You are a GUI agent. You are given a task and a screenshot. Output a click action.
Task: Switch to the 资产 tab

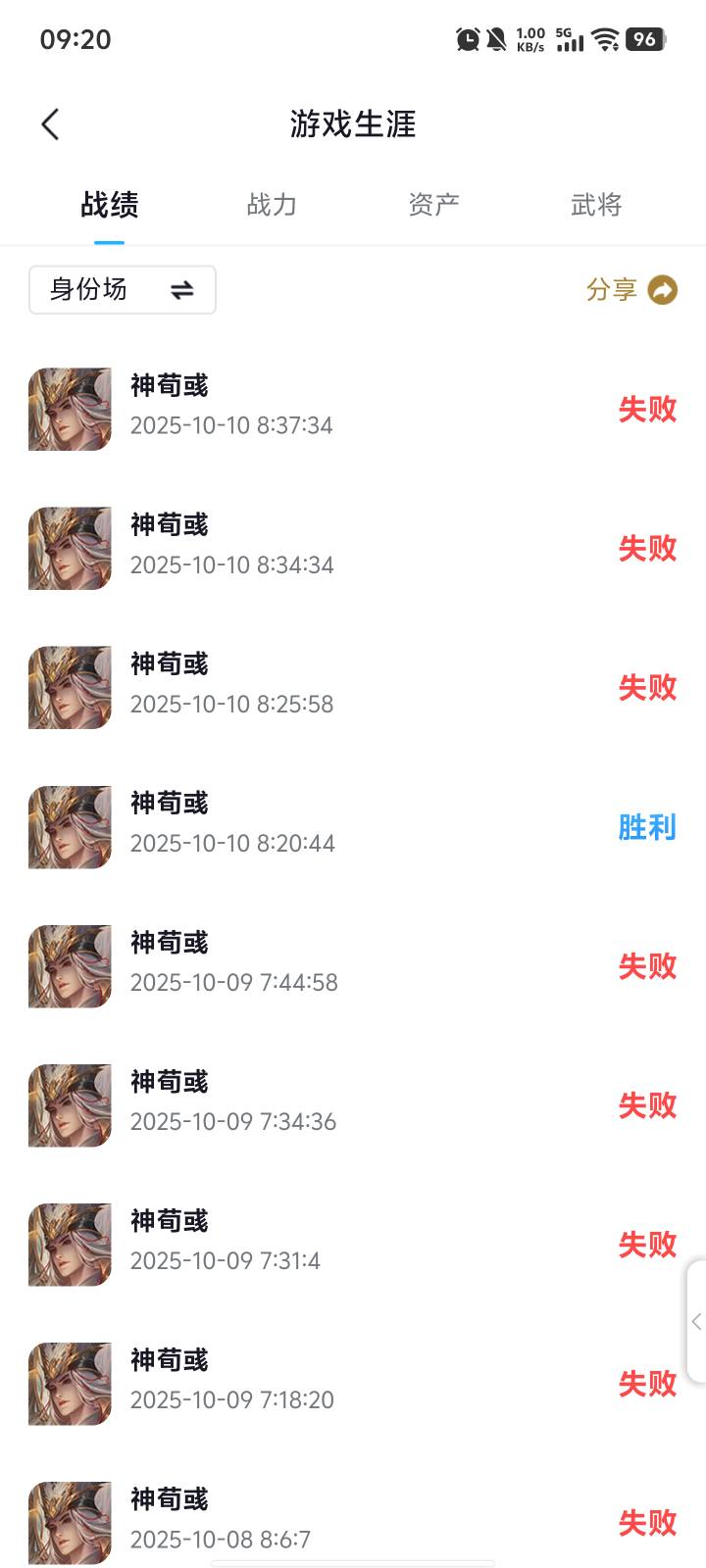tap(433, 205)
